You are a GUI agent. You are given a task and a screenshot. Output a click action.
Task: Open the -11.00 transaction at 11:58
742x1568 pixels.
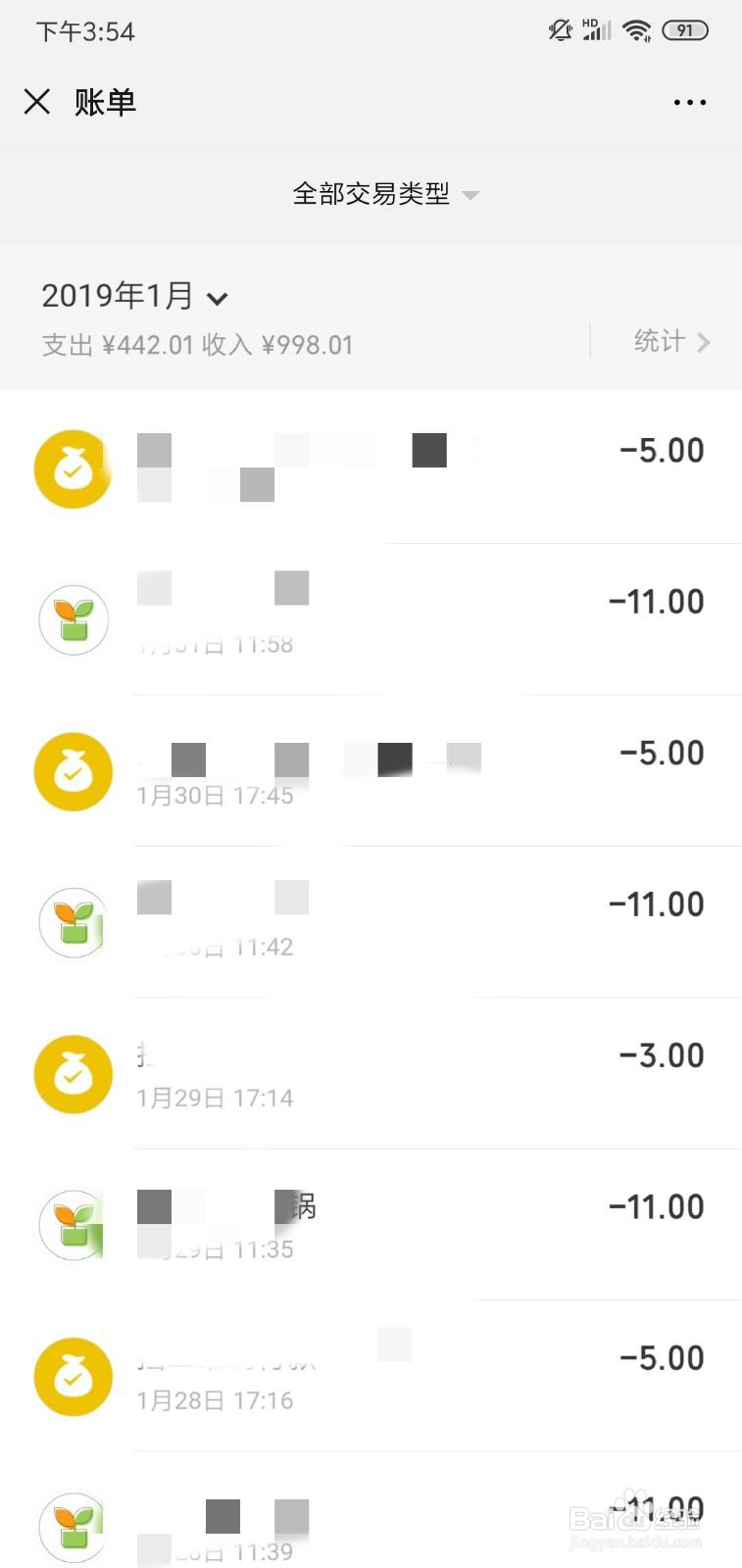(371, 619)
